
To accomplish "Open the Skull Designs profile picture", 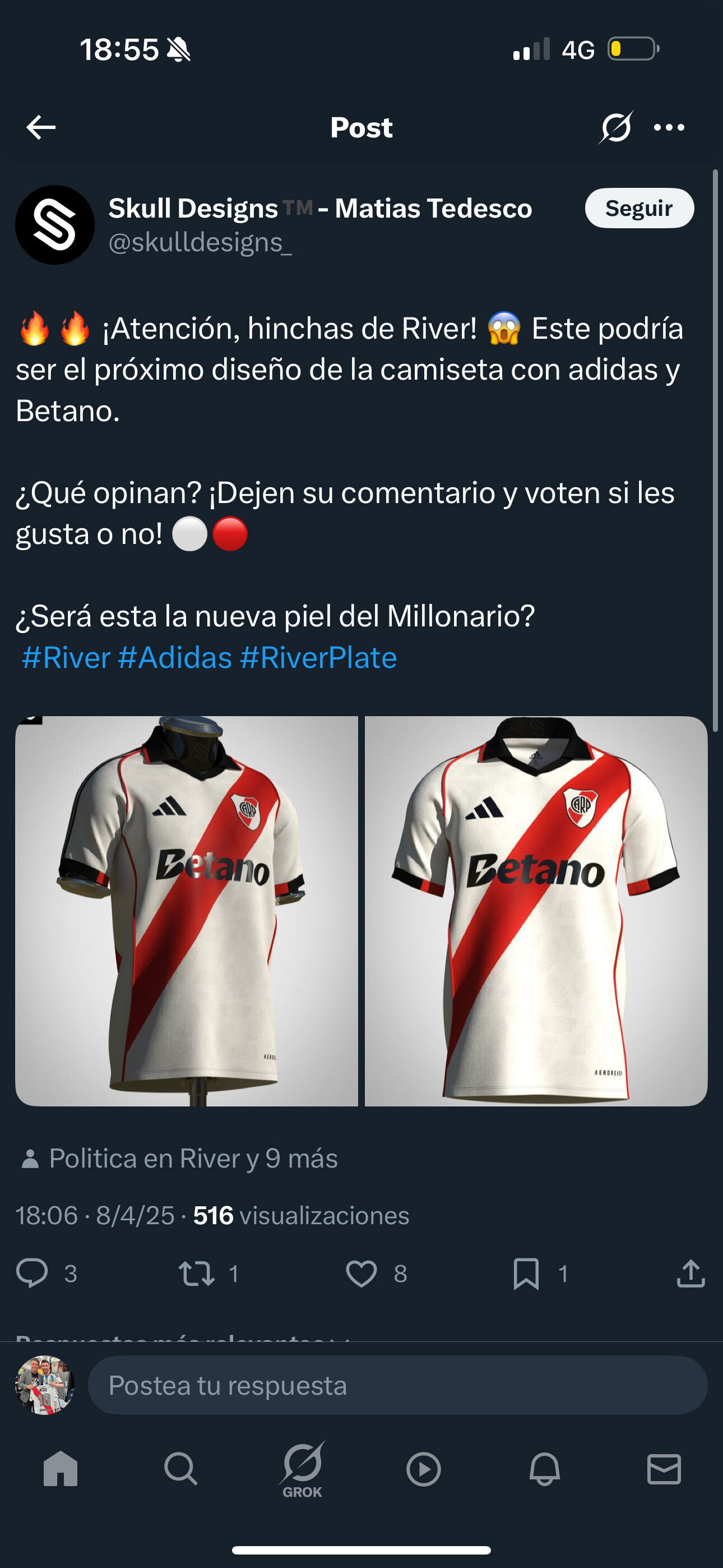I will (55, 225).
